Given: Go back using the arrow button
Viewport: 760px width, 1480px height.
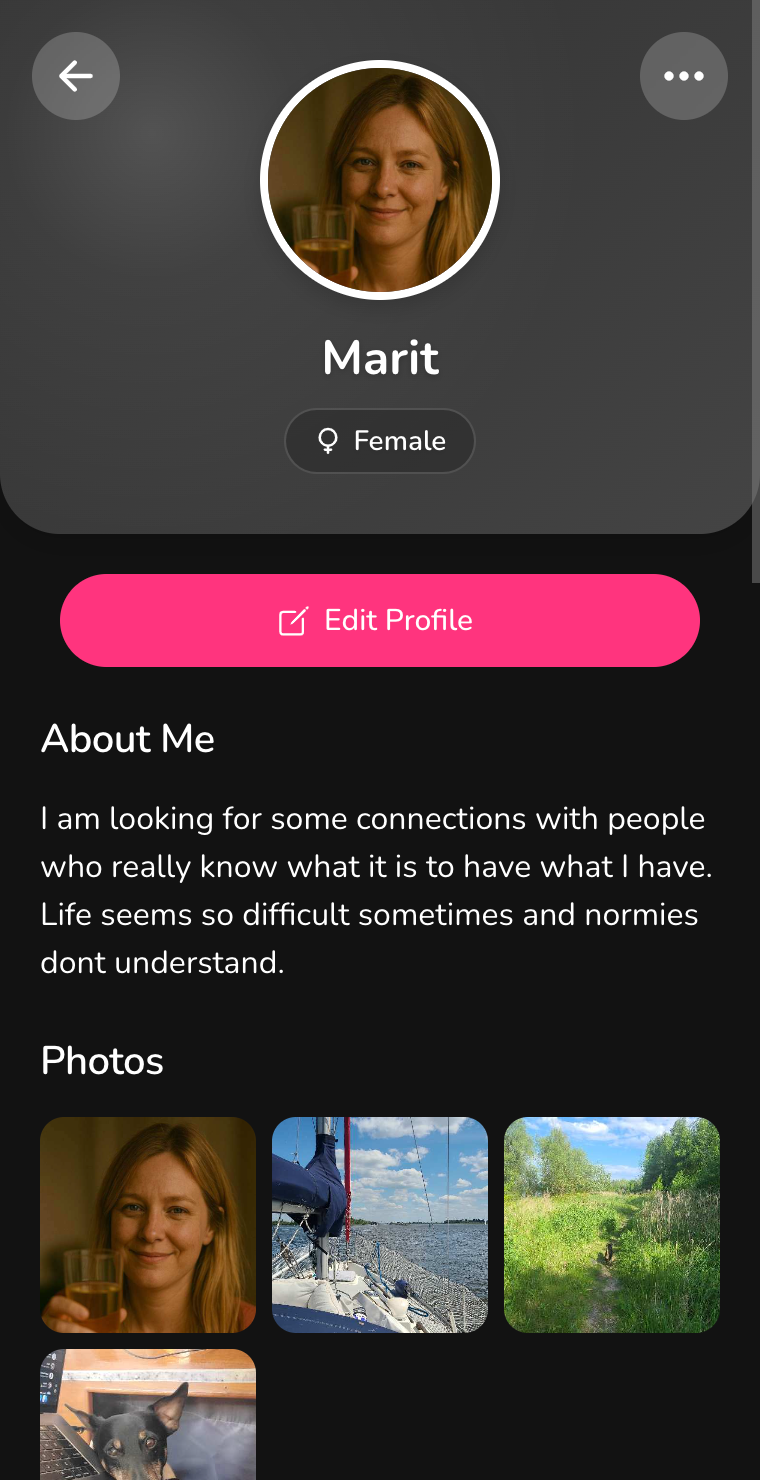Looking at the screenshot, I should (76, 76).
